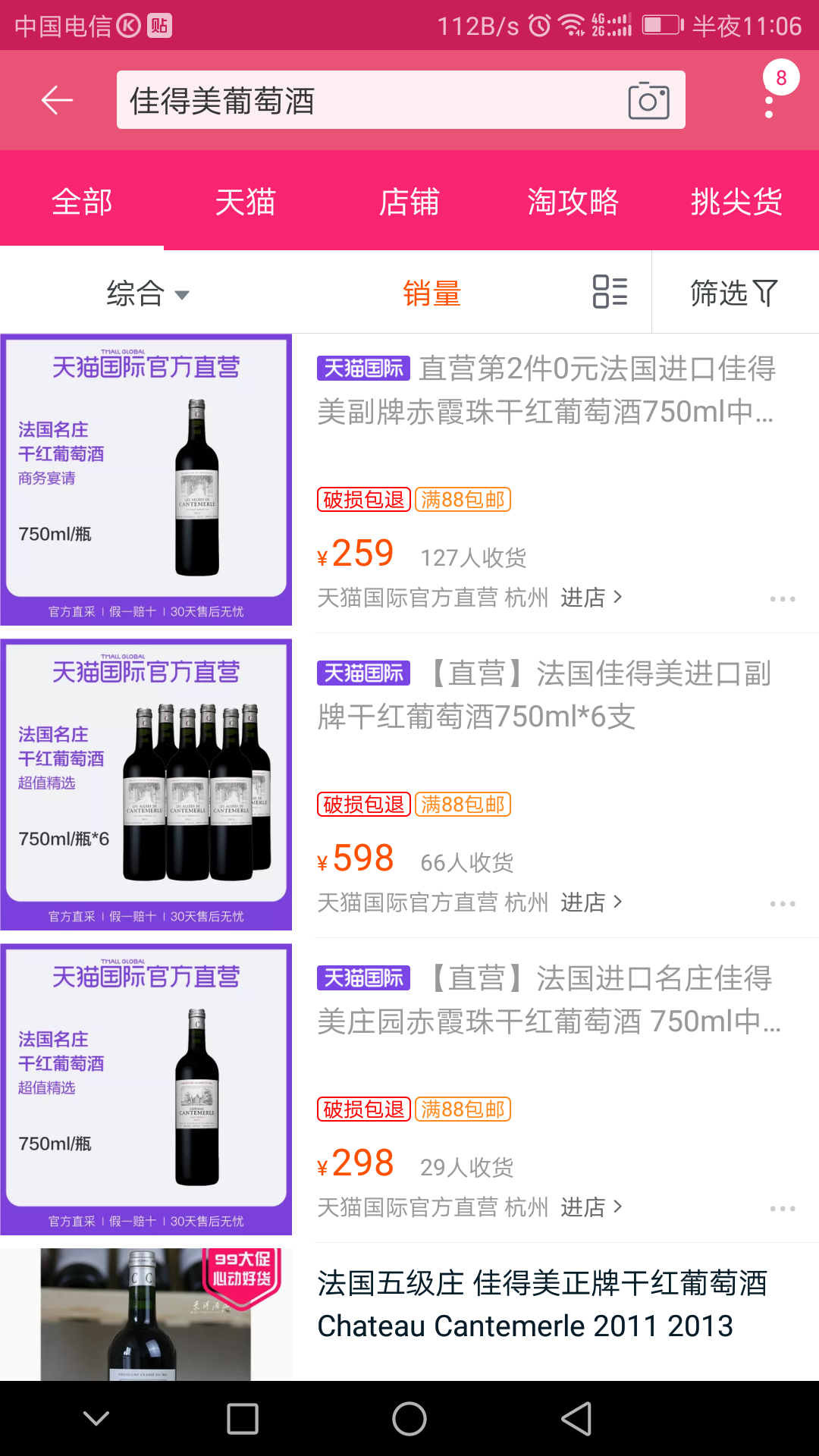Open the 筛选 filter panel
The width and height of the screenshot is (819, 1456).
point(733,293)
